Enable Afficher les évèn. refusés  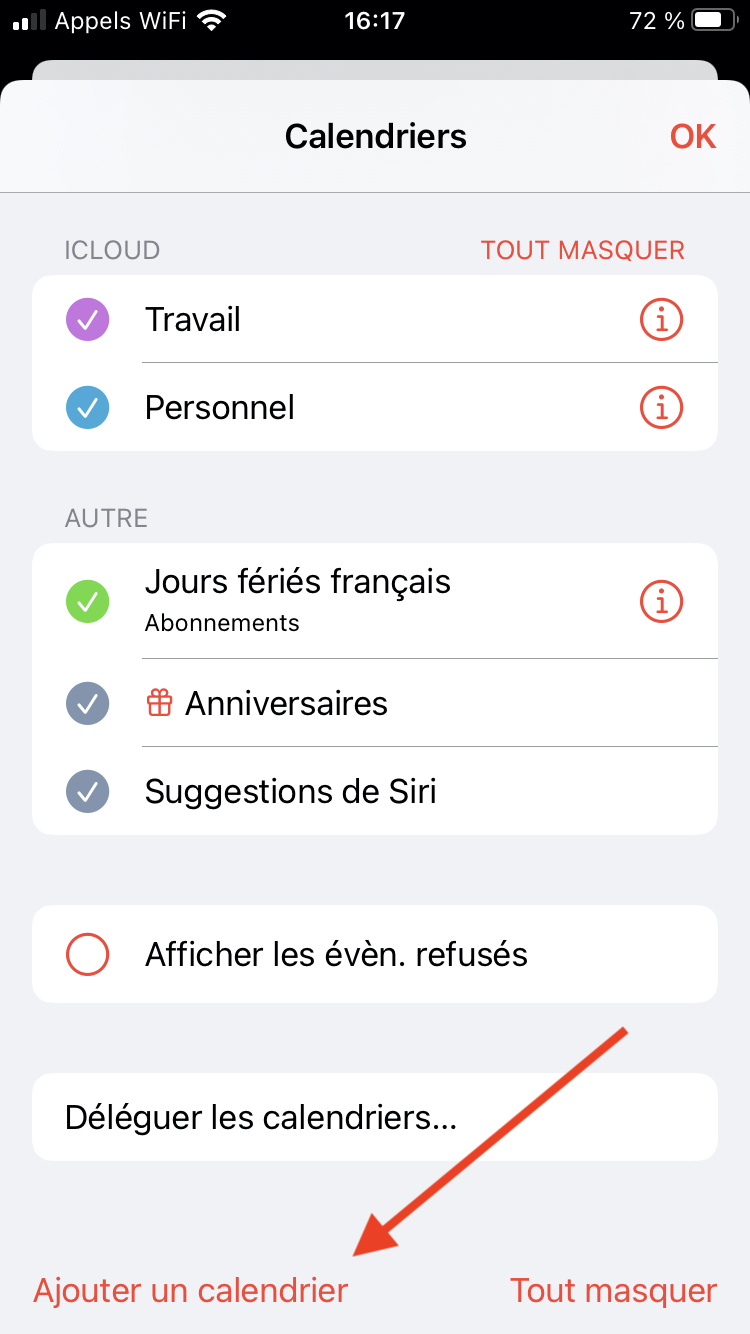click(x=87, y=954)
